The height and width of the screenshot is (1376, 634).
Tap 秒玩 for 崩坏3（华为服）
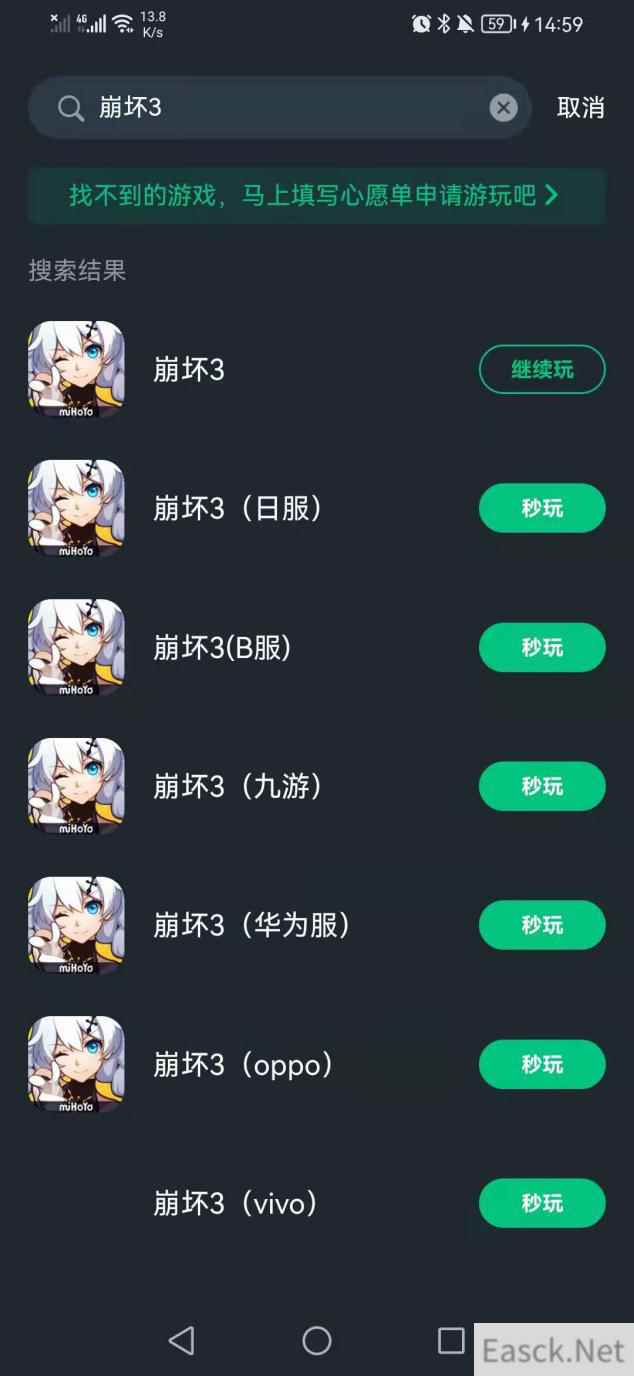tap(542, 925)
